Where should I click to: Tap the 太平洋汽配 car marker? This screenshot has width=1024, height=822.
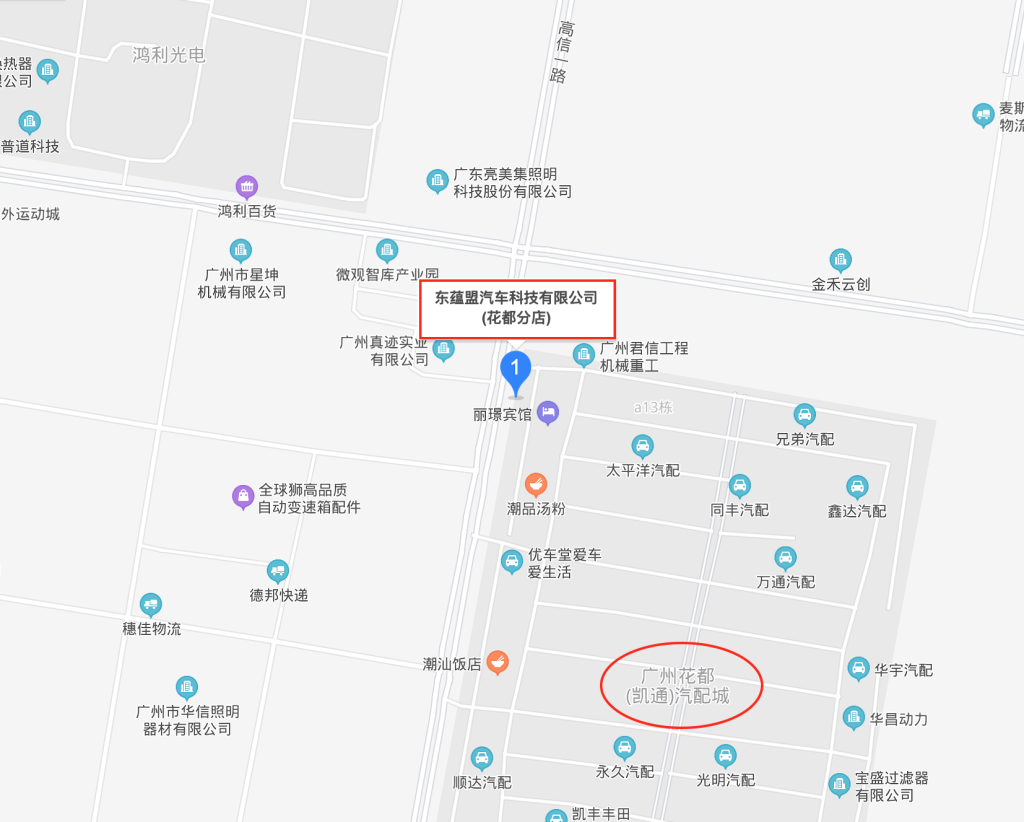(x=642, y=446)
